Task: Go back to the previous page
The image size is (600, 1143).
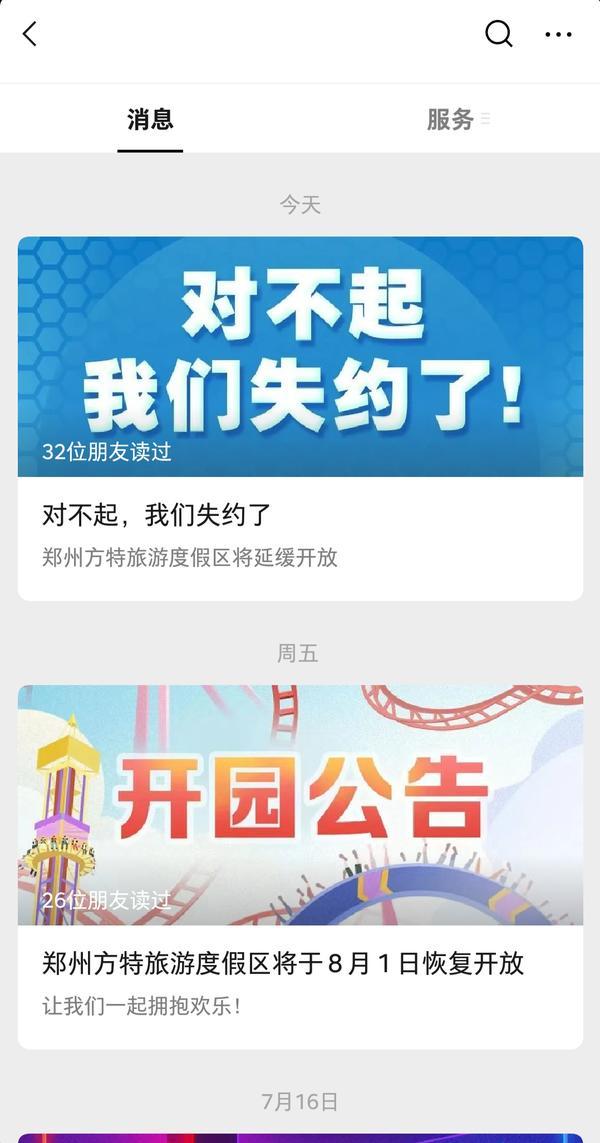Action: click(30, 34)
